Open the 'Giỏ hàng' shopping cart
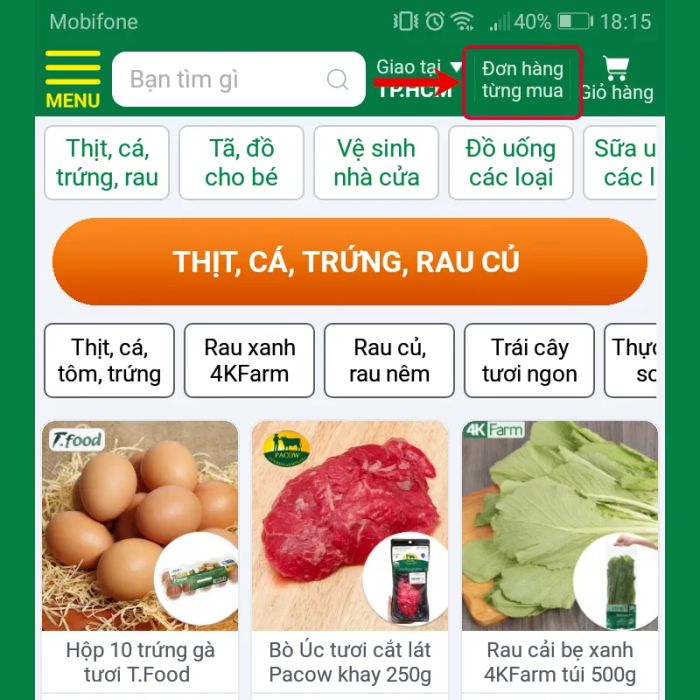The width and height of the screenshot is (700, 700). [x=617, y=81]
